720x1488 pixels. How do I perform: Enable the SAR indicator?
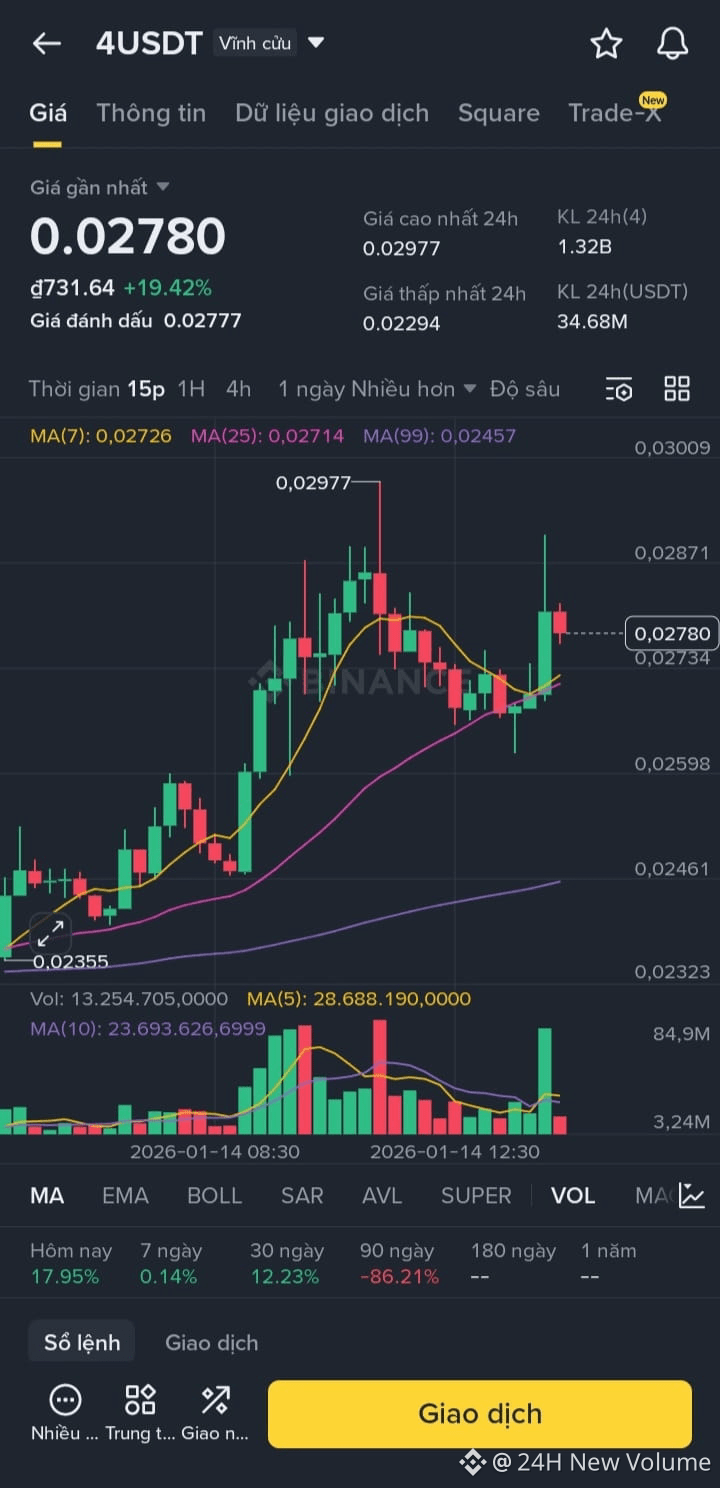pyautogui.click(x=301, y=1195)
